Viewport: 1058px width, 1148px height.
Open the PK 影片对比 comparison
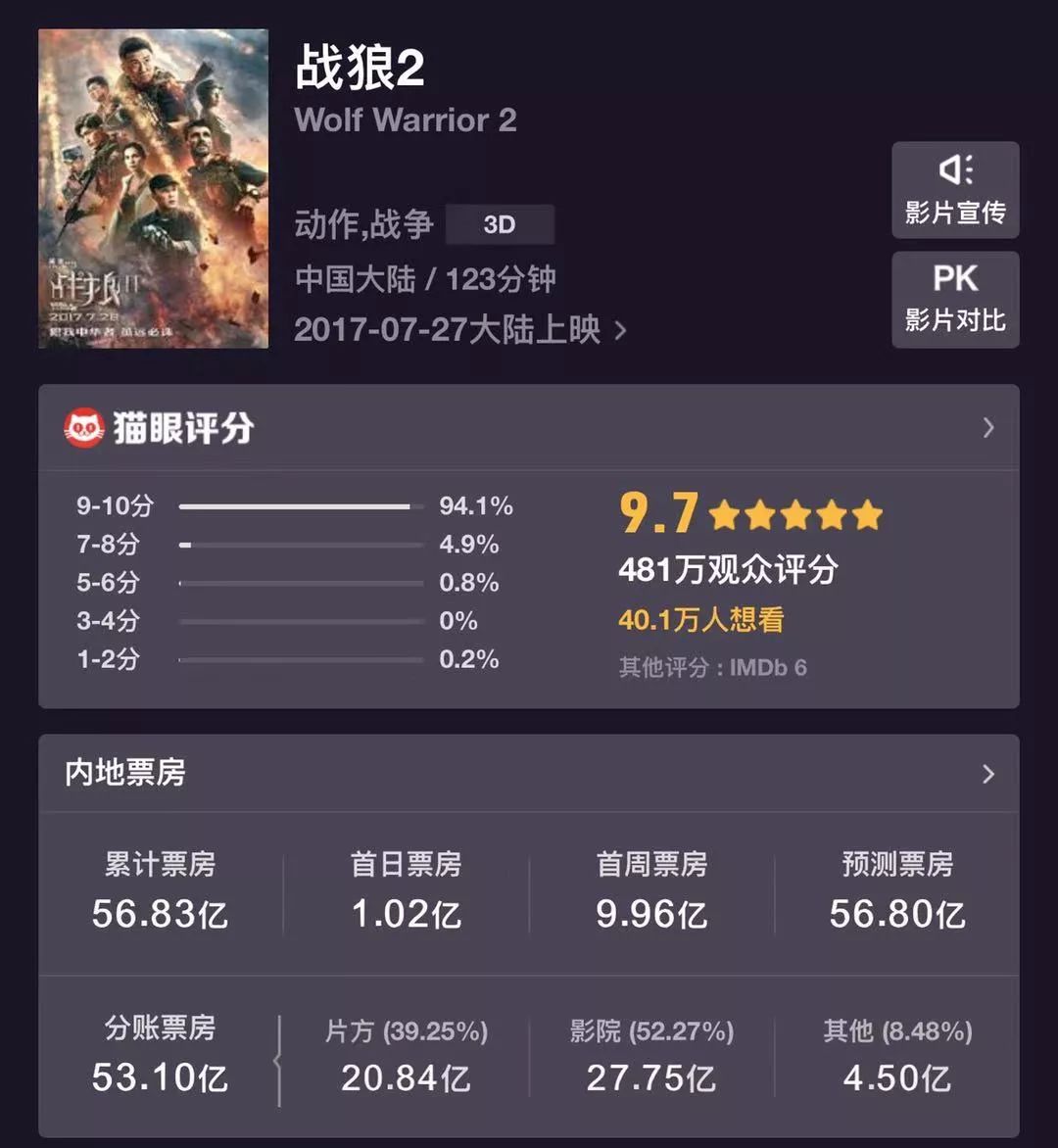pyautogui.click(x=955, y=299)
